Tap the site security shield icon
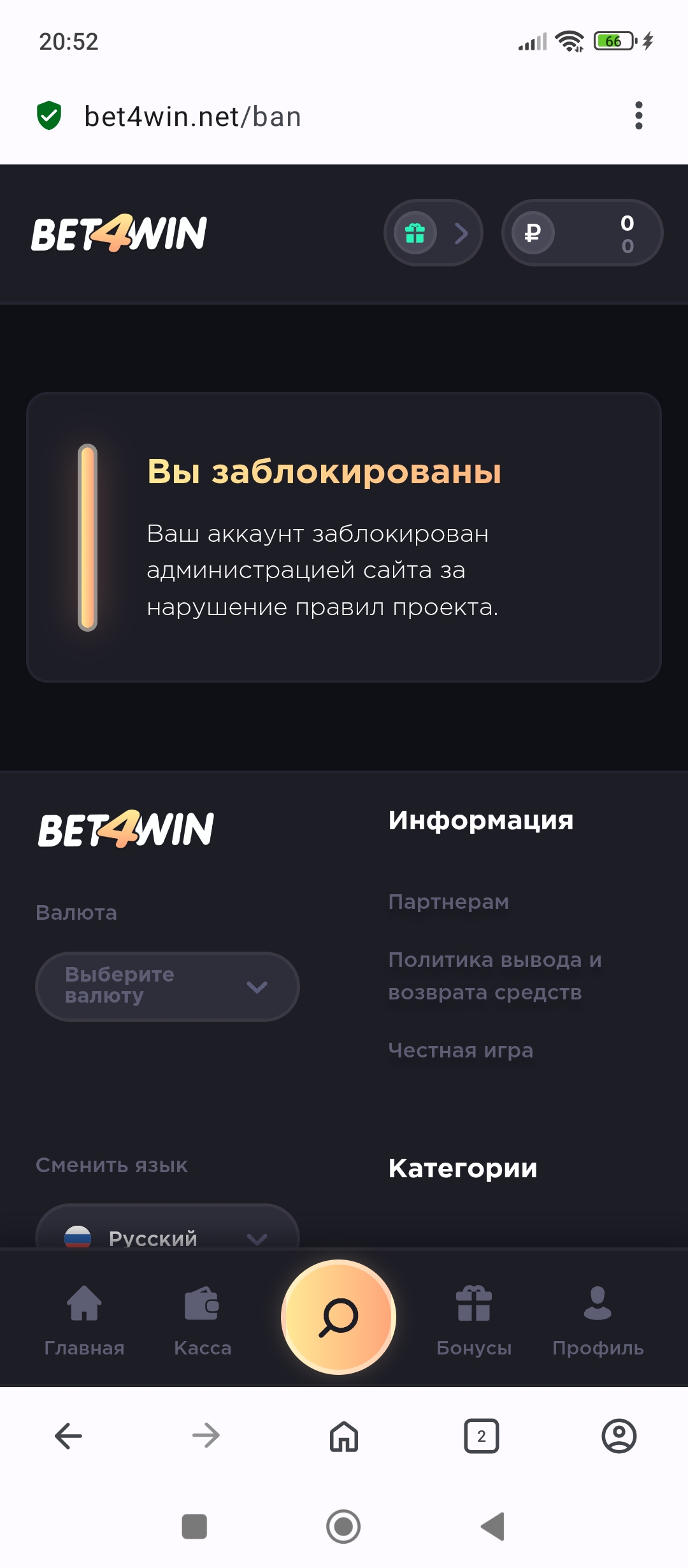The width and height of the screenshot is (688, 1568). pos(49,116)
